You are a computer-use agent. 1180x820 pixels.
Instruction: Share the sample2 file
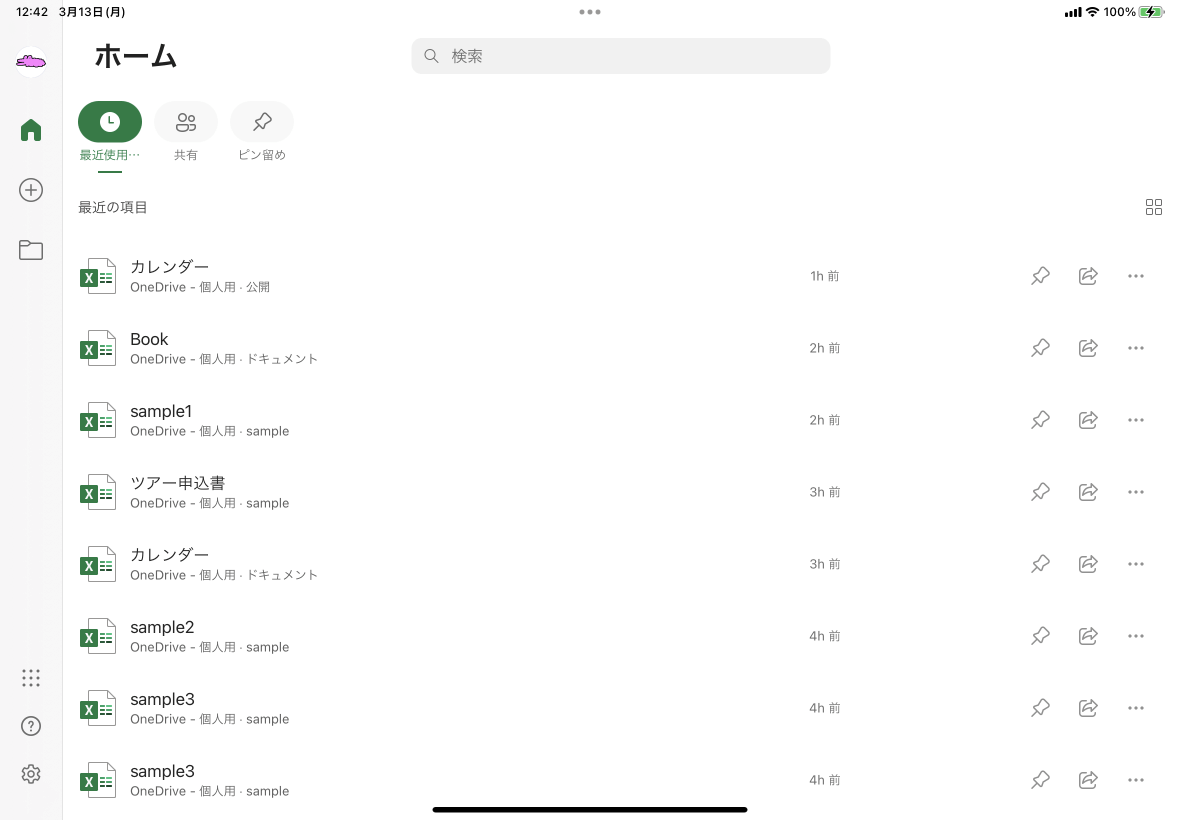tap(1088, 636)
